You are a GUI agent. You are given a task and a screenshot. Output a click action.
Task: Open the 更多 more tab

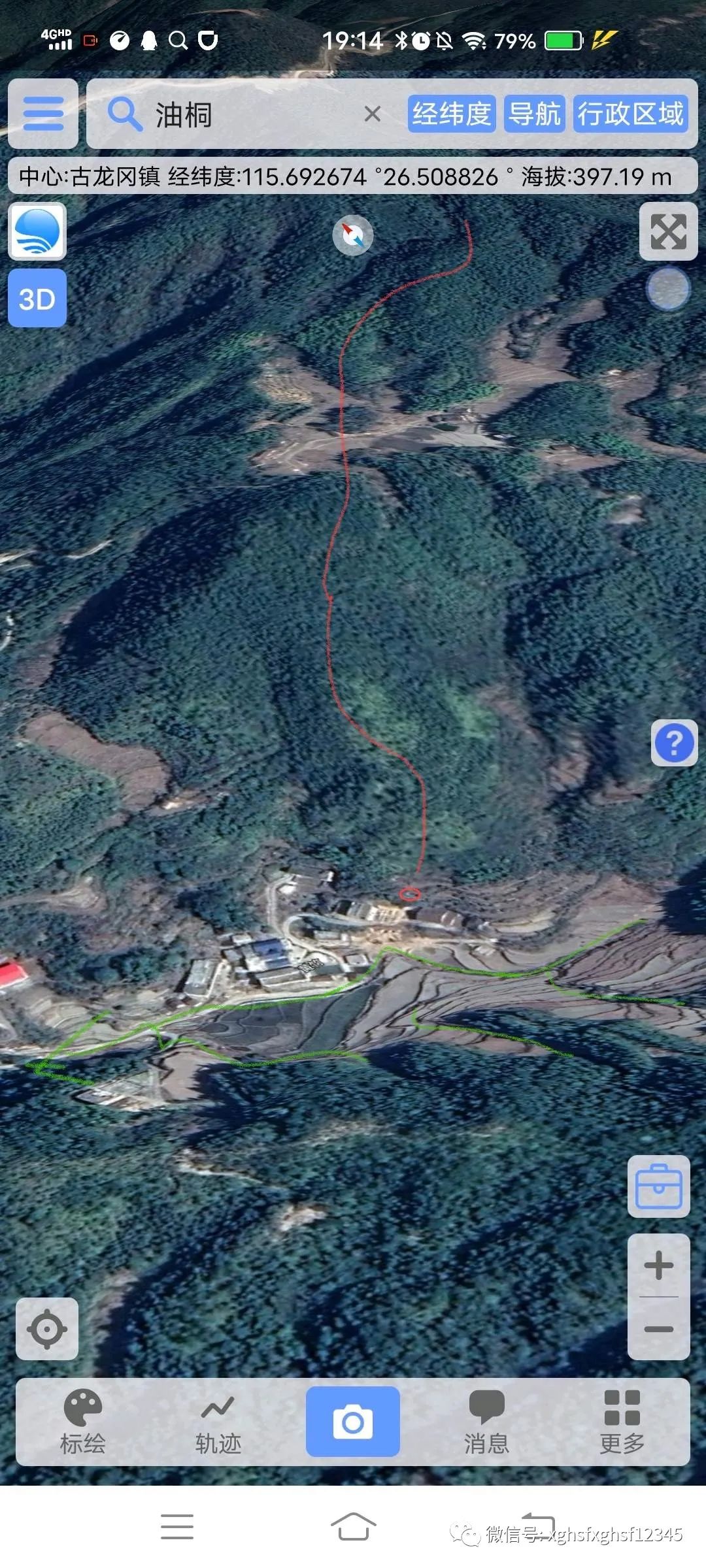click(622, 1422)
